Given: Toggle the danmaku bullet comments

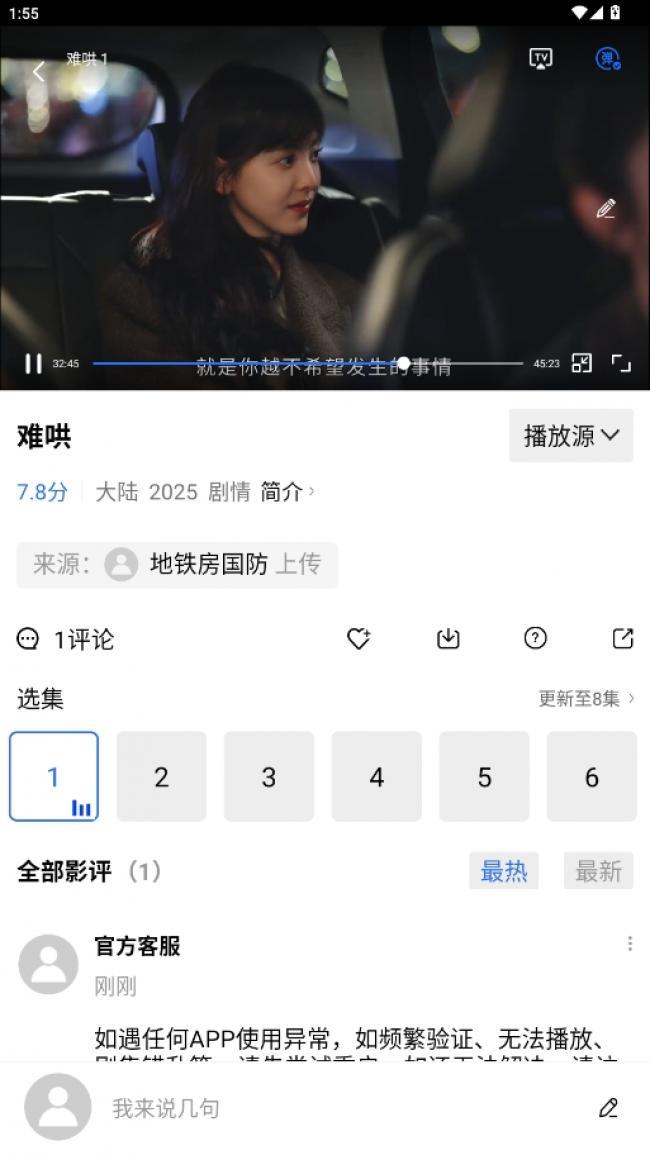Looking at the screenshot, I should (607, 59).
